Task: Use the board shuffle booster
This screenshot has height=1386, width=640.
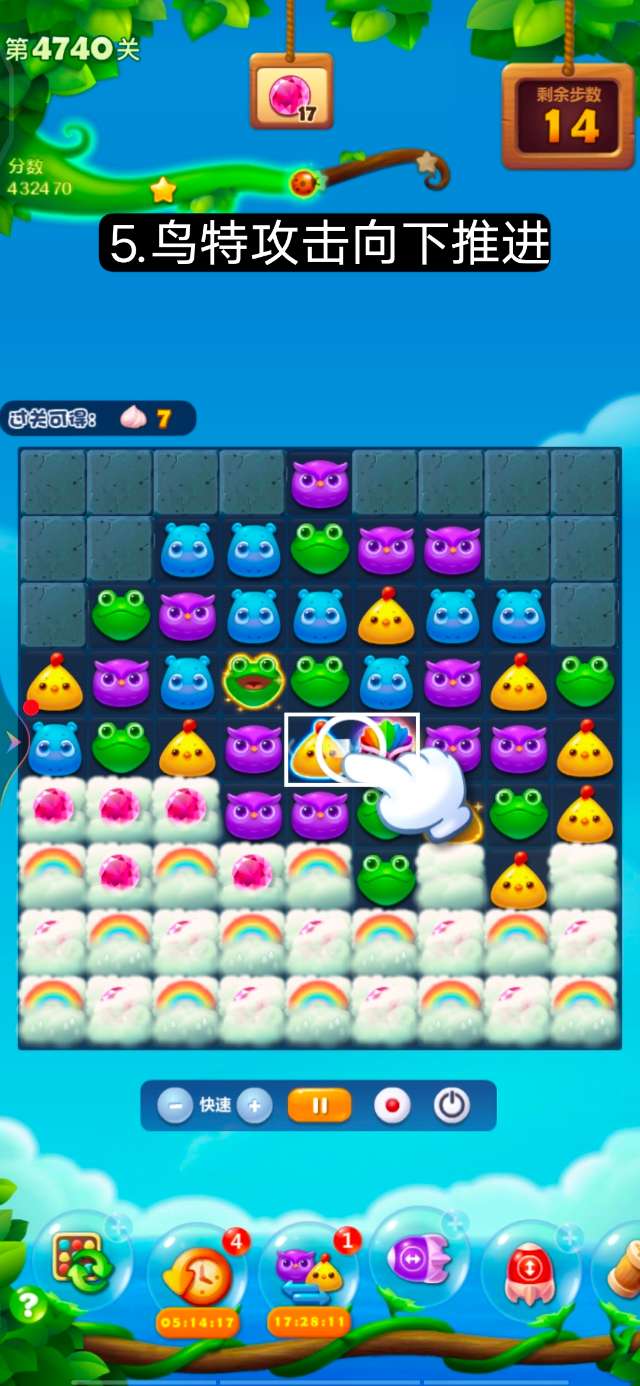Action: (x=82, y=1265)
